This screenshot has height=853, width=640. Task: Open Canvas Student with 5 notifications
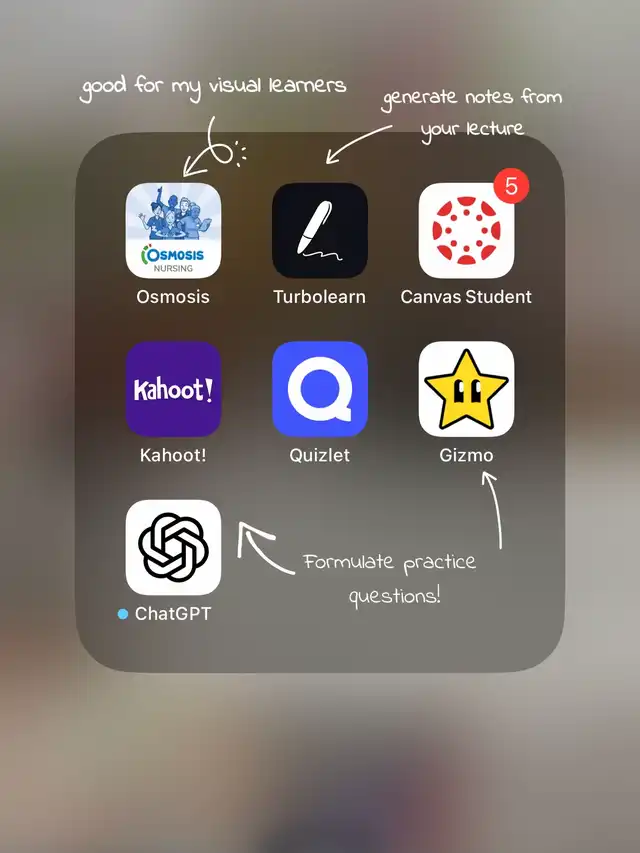click(466, 231)
